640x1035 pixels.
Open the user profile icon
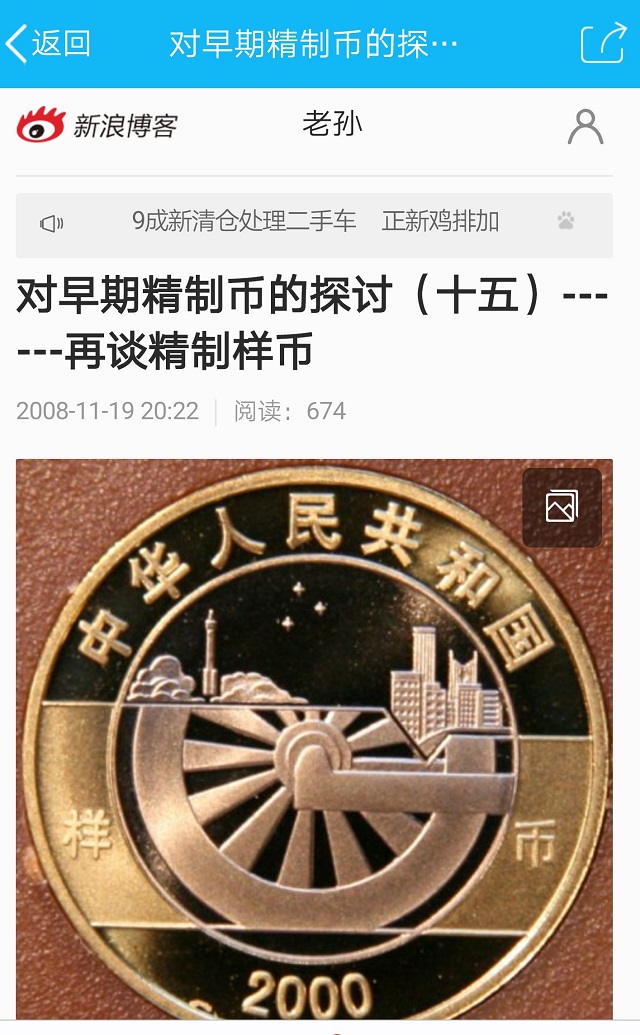(x=585, y=127)
